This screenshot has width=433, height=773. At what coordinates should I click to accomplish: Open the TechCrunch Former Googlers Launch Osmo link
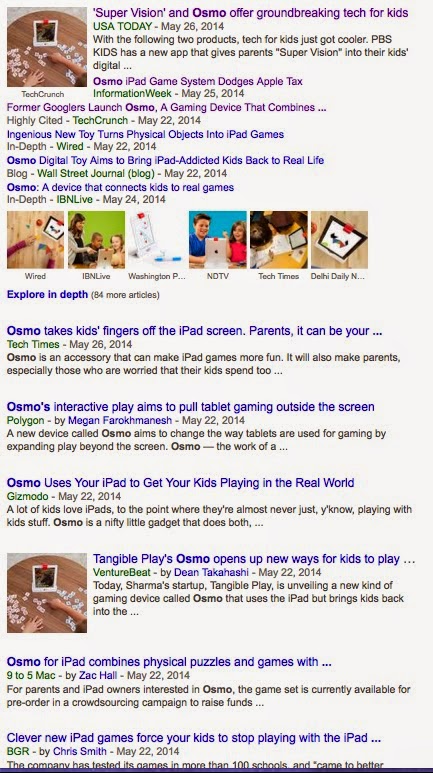pos(167,107)
